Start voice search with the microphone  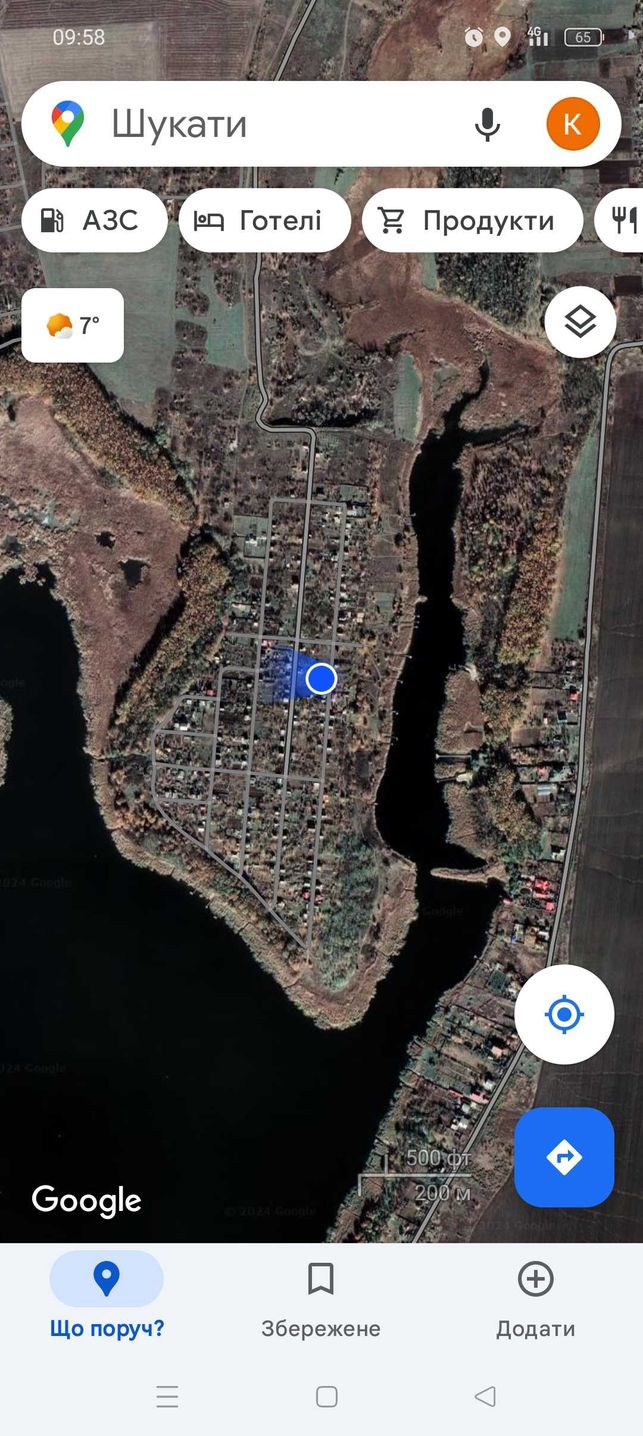[487, 124]
